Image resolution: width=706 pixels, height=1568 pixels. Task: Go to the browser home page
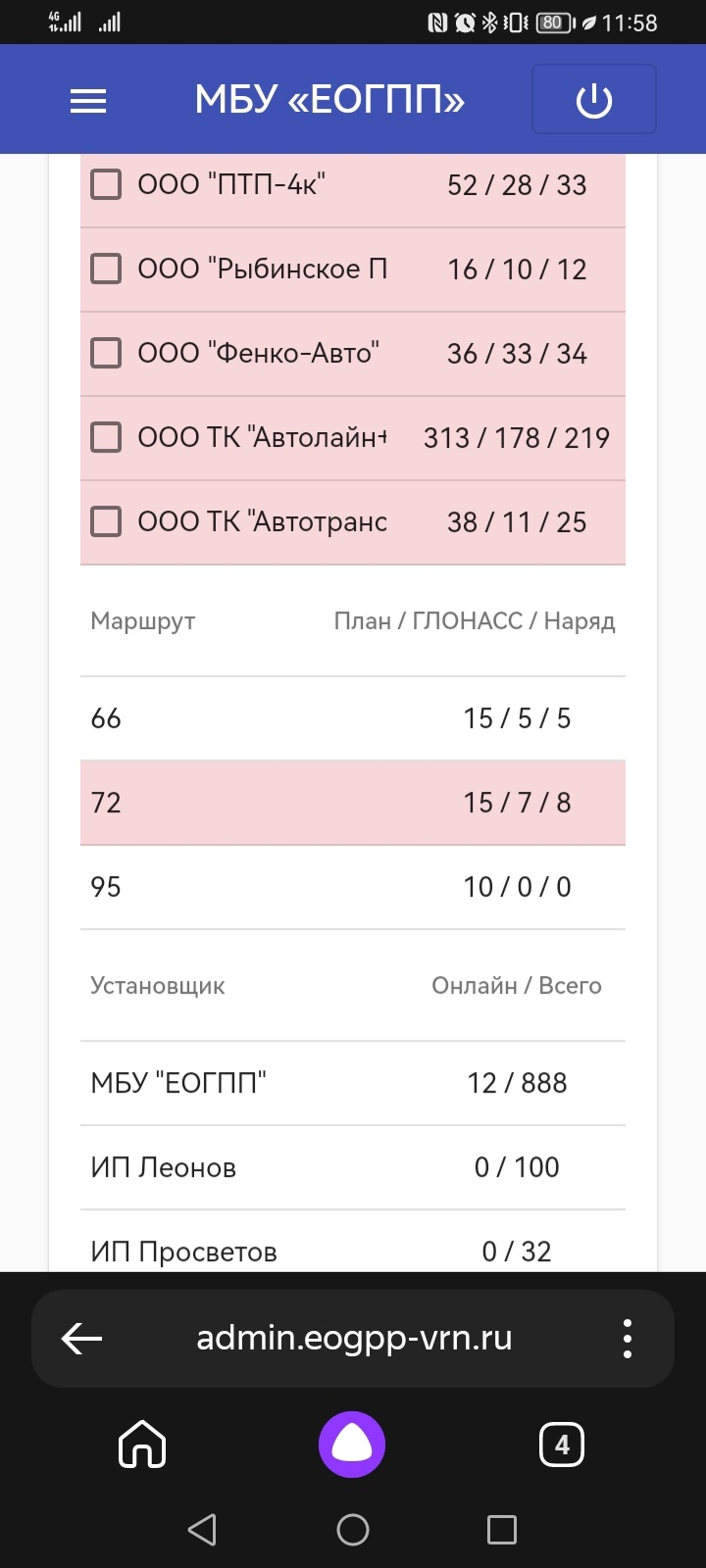click(142, 1445)
